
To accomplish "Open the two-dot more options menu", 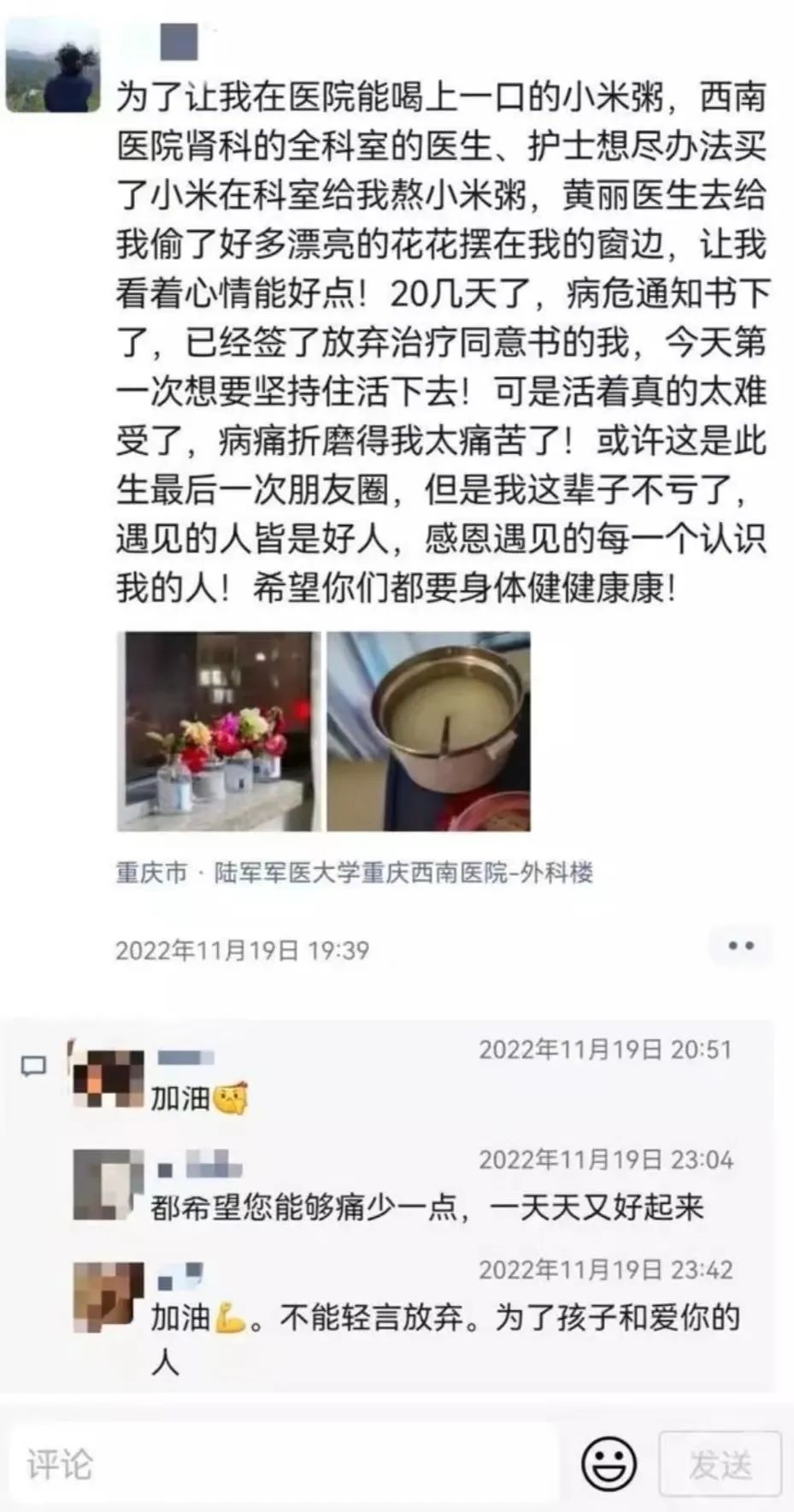I will (740, 945).
